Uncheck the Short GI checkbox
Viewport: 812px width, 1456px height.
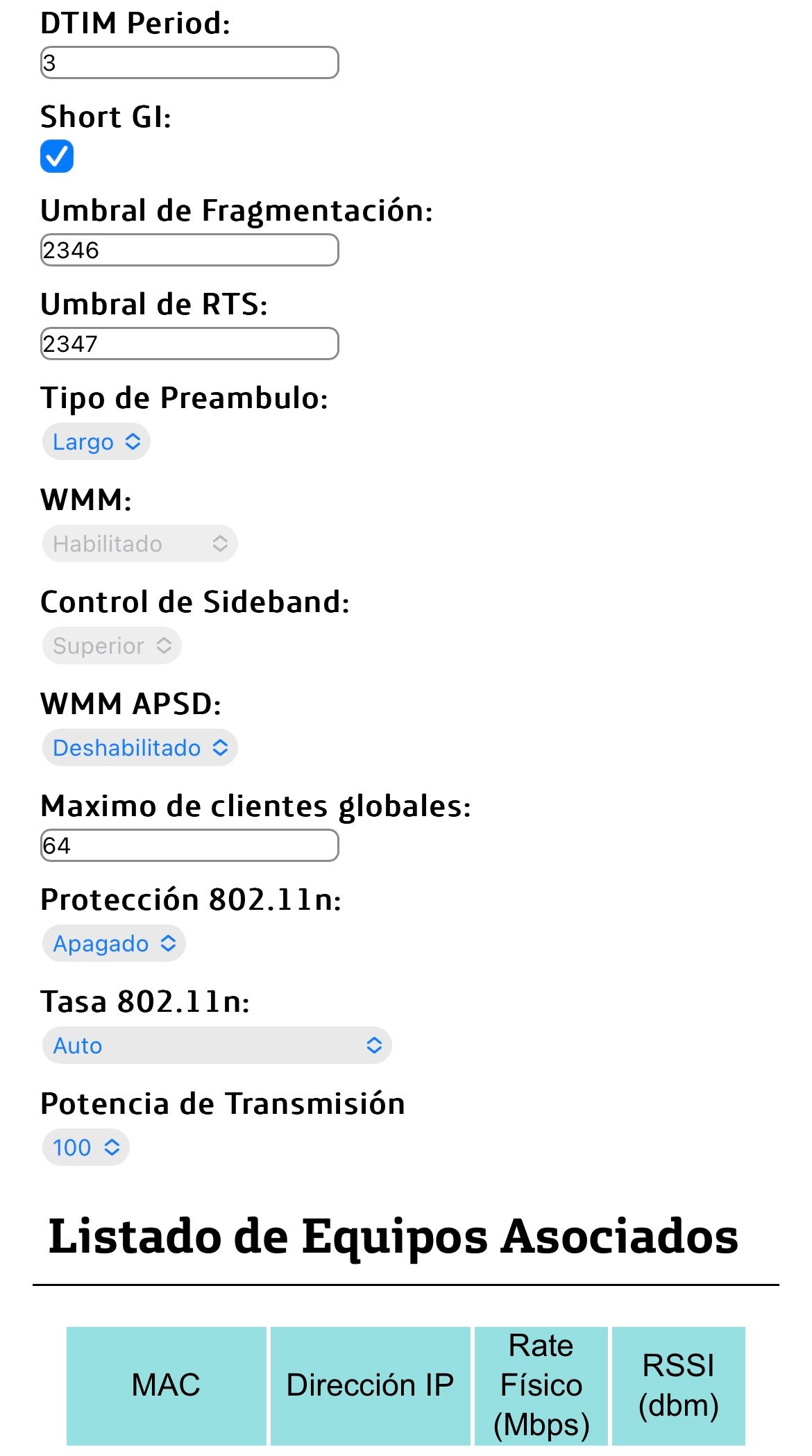point(57,155)
